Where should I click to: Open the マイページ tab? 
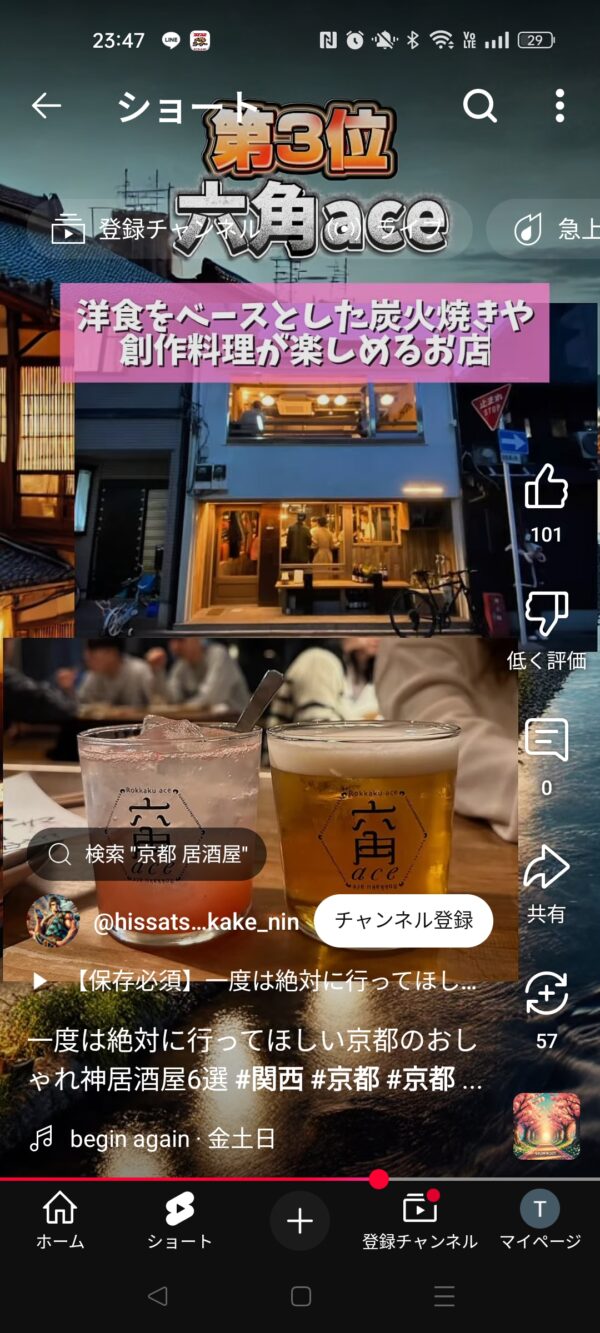point(540,1221)
